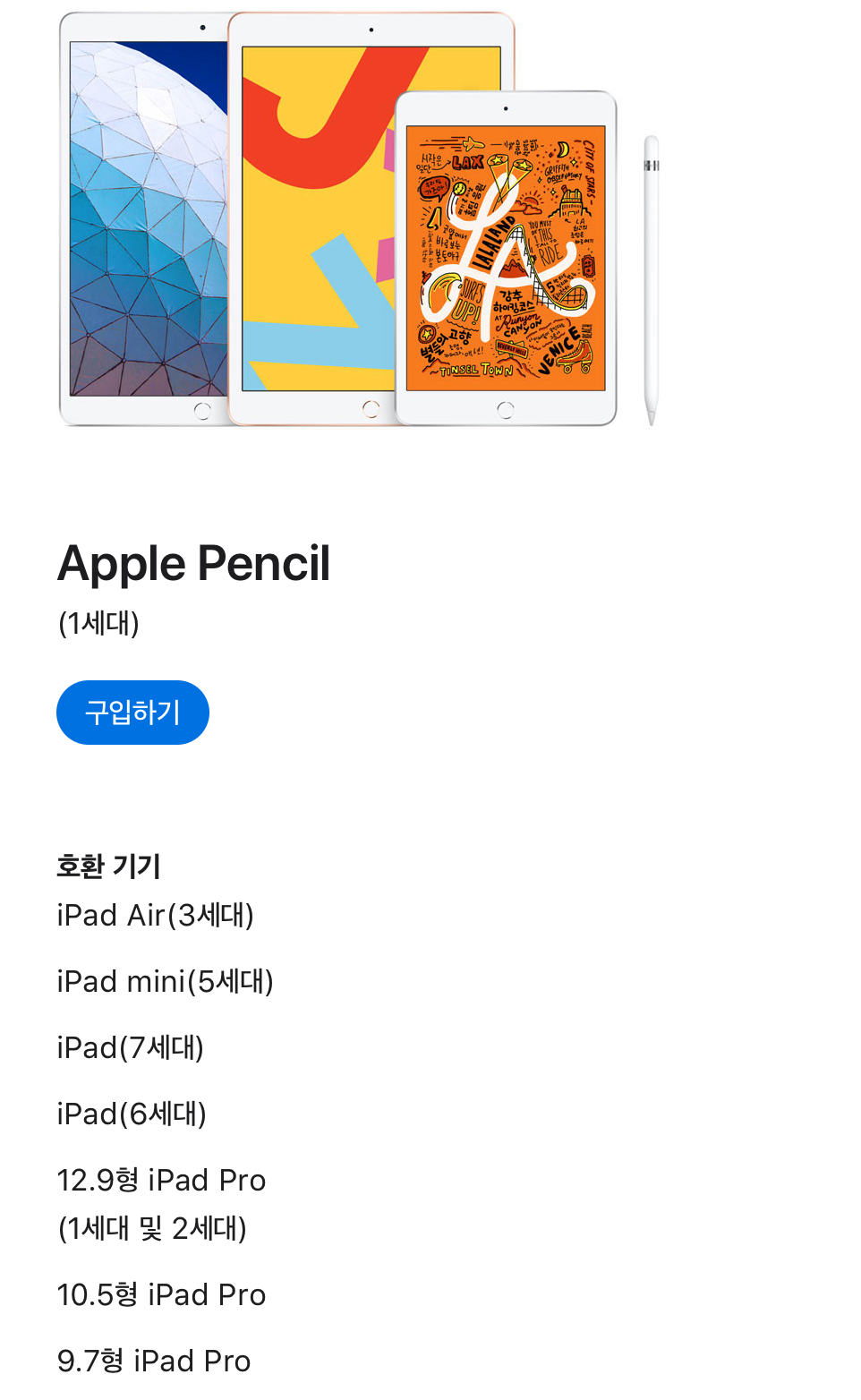This screenshot has width=861, height=1400.
Task: Tap the 구입하기 button for Apple Pencil
Action: point(132,713)
